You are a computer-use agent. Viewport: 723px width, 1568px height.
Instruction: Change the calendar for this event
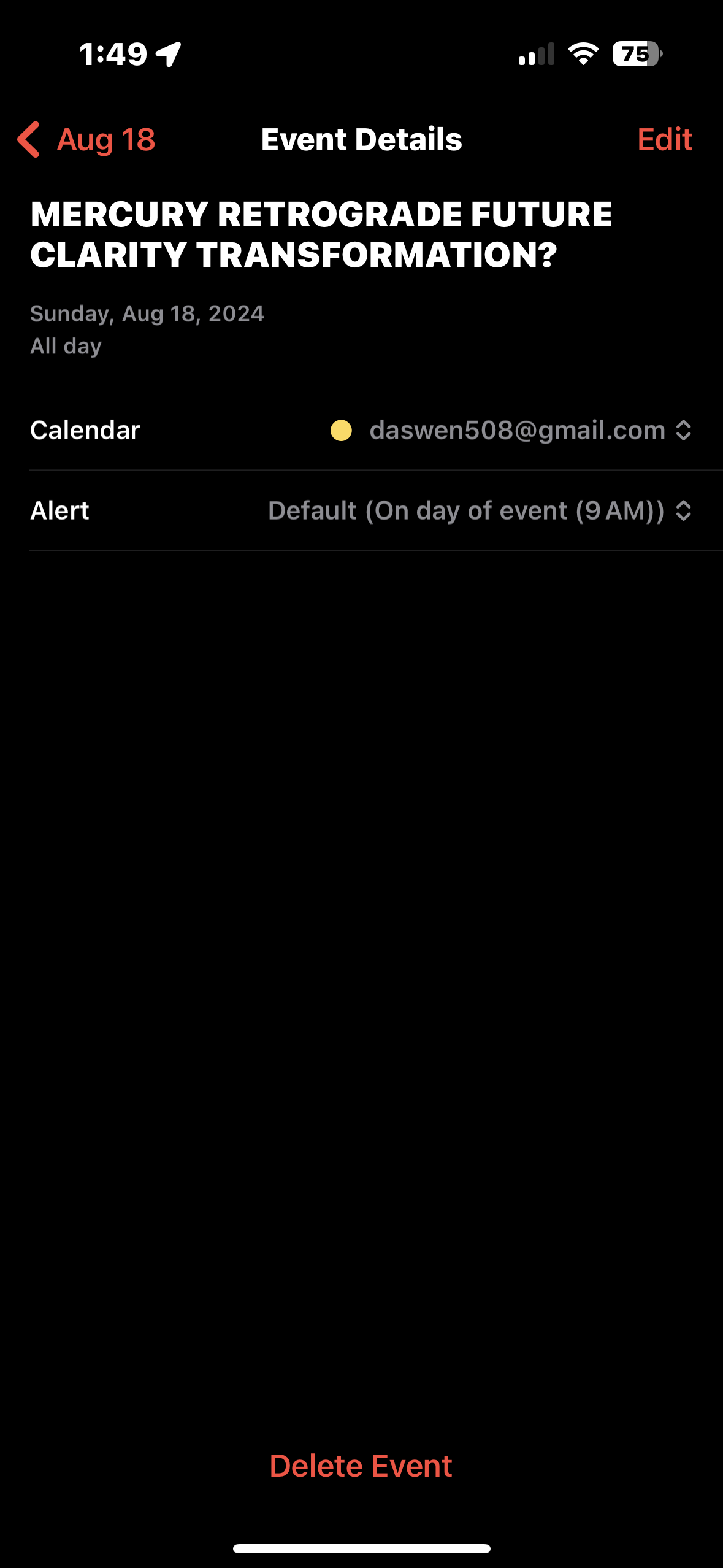(511, 431)
